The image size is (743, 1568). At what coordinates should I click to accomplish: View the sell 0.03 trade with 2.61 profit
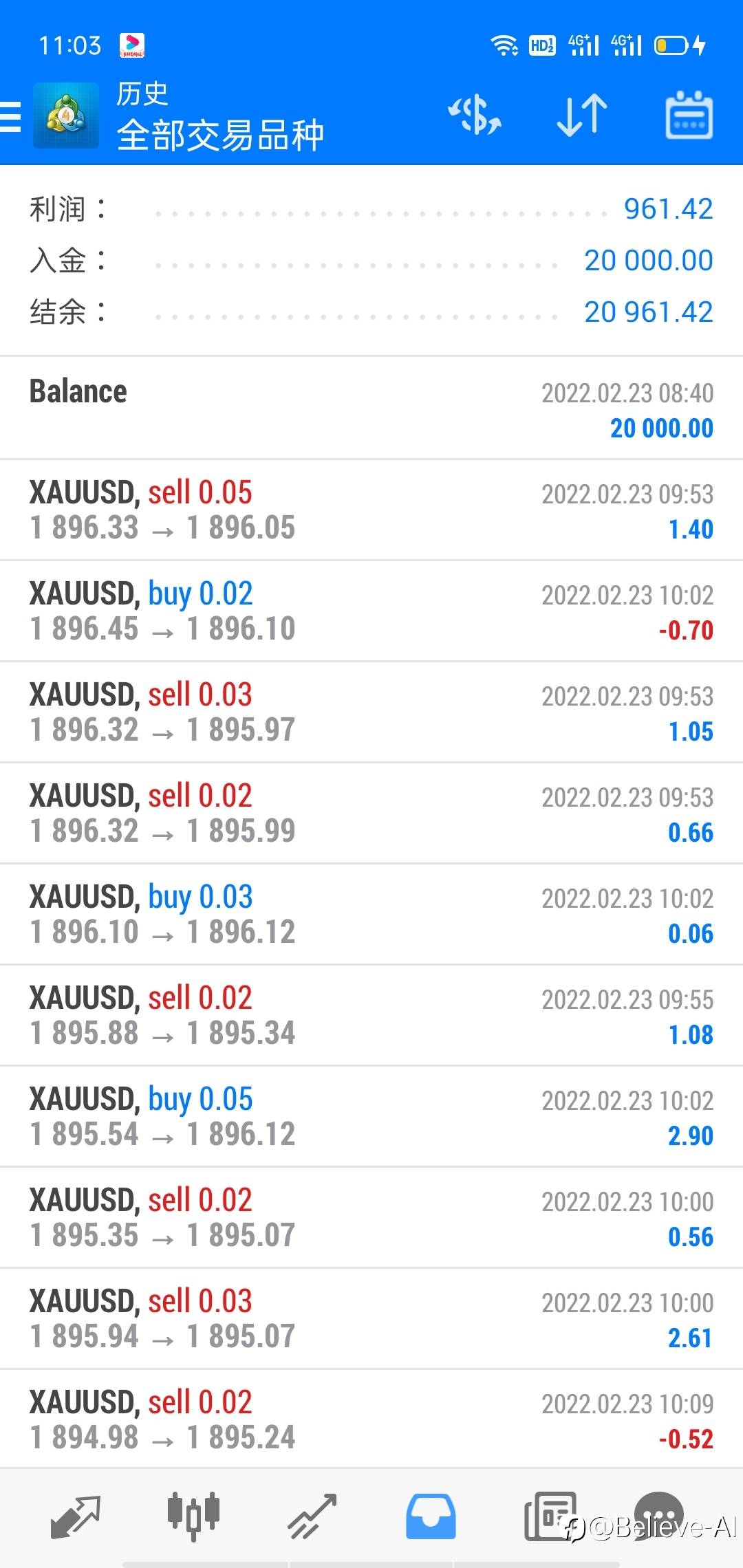(371, 1319)
